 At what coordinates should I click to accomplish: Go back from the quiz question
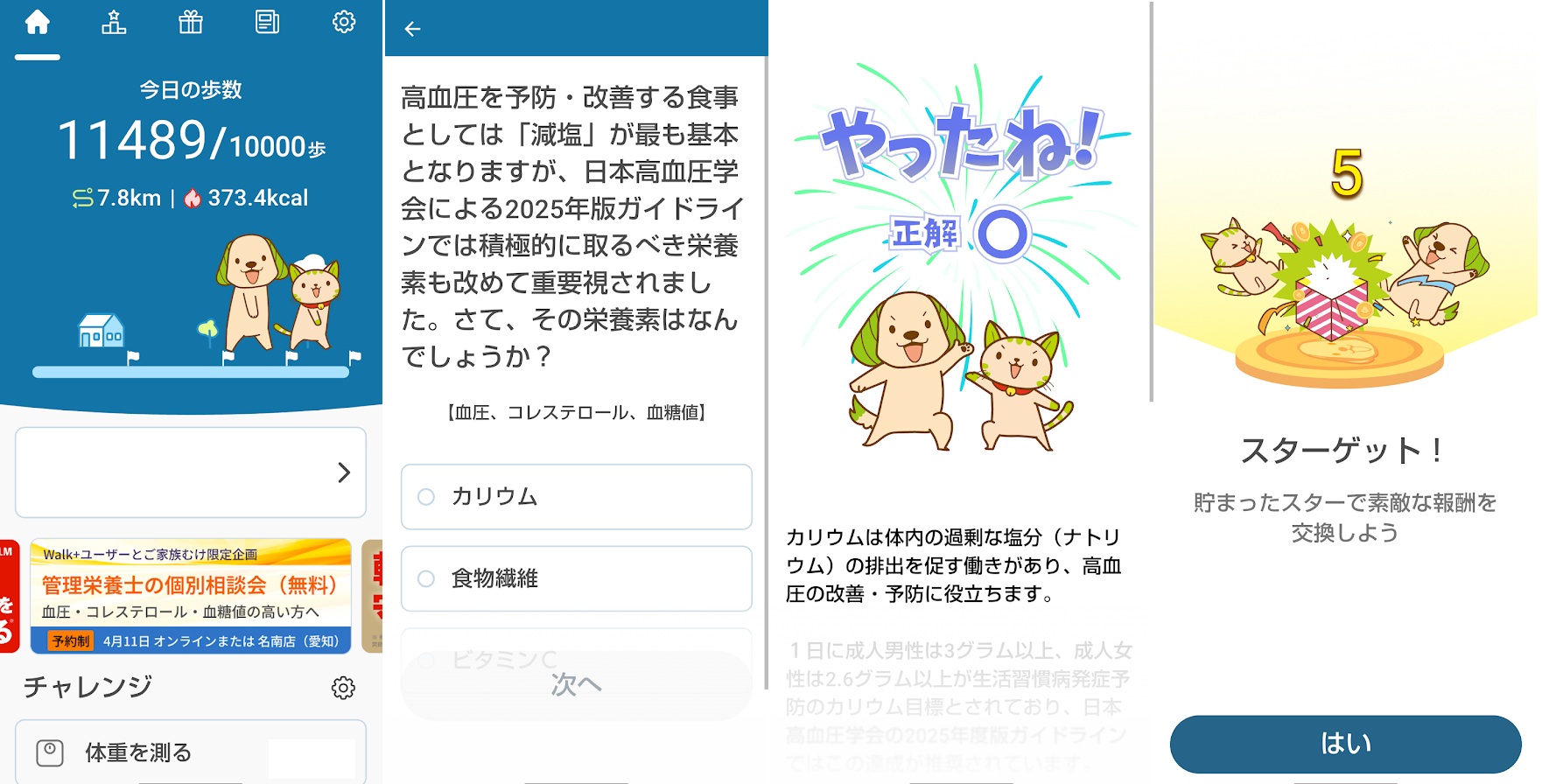coord(413,29)
